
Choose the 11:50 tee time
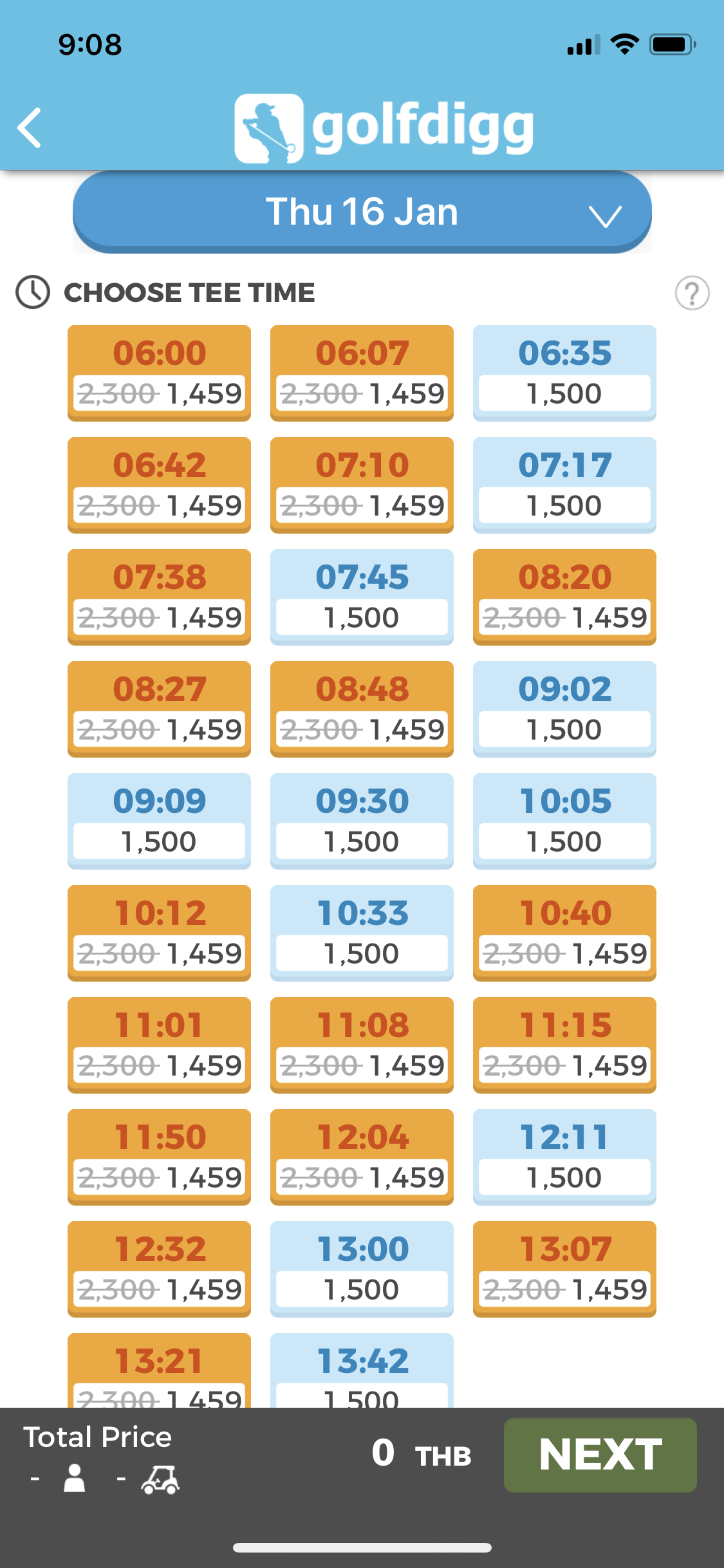pyautogui.click(x=159, y=1157)
